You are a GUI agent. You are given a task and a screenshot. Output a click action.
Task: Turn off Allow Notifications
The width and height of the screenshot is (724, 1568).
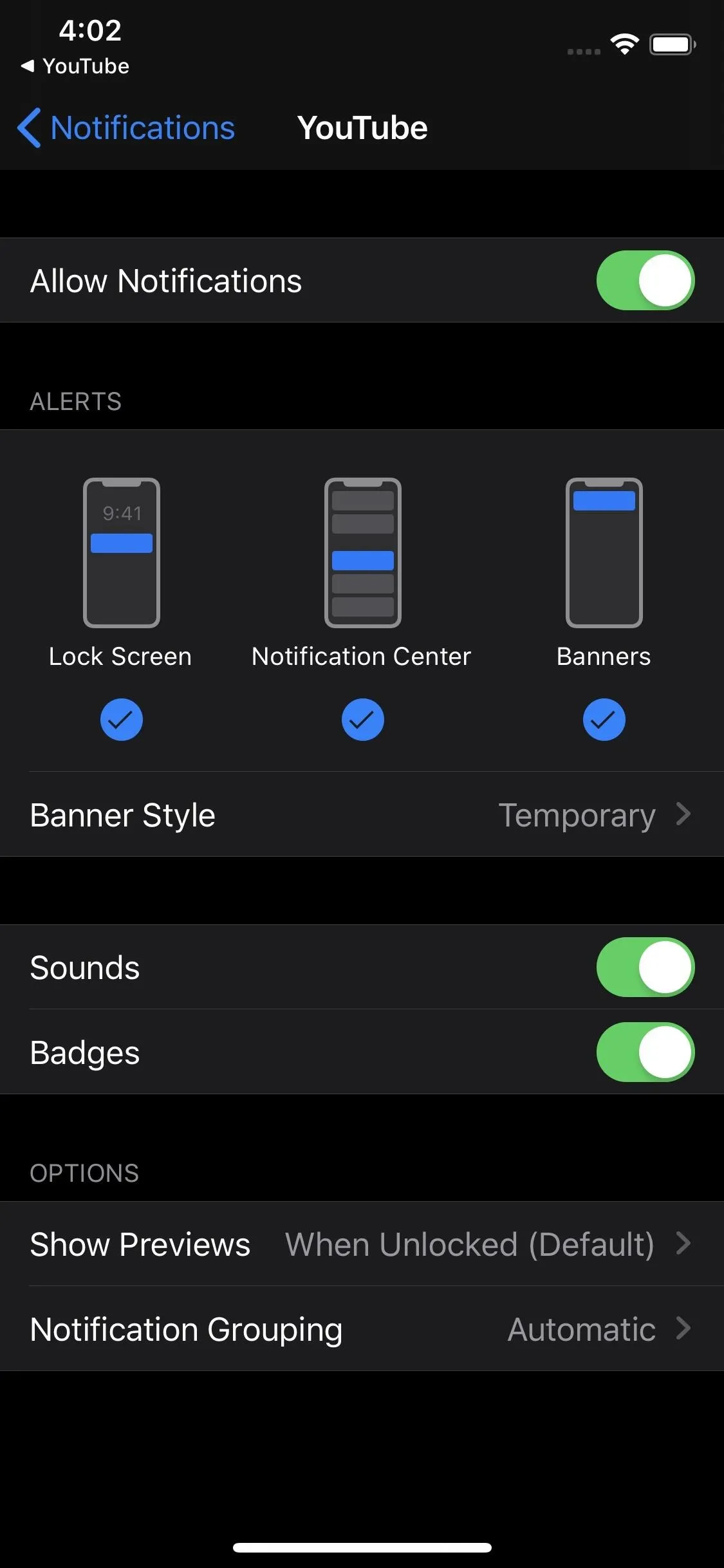(645, 281)
